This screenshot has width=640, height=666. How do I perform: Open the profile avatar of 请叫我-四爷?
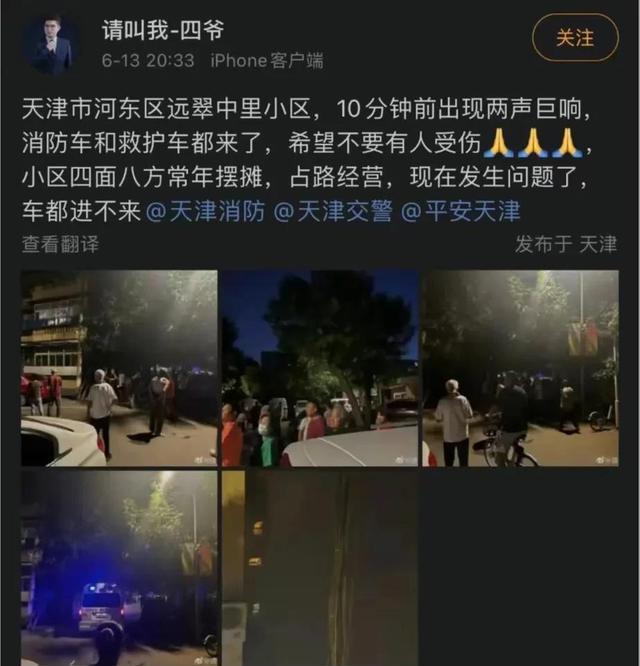point(50,45)
